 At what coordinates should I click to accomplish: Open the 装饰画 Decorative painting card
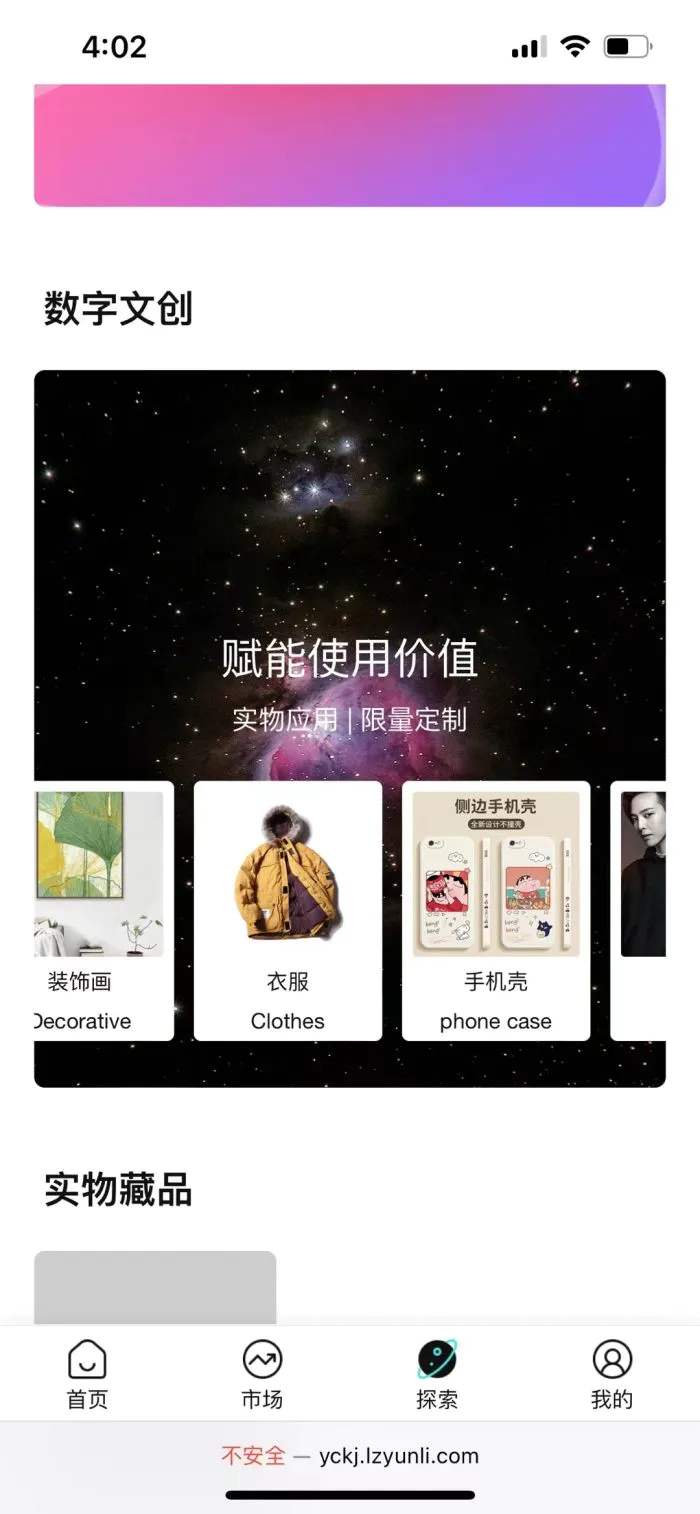pyautogui.click(x=102, y=910)
